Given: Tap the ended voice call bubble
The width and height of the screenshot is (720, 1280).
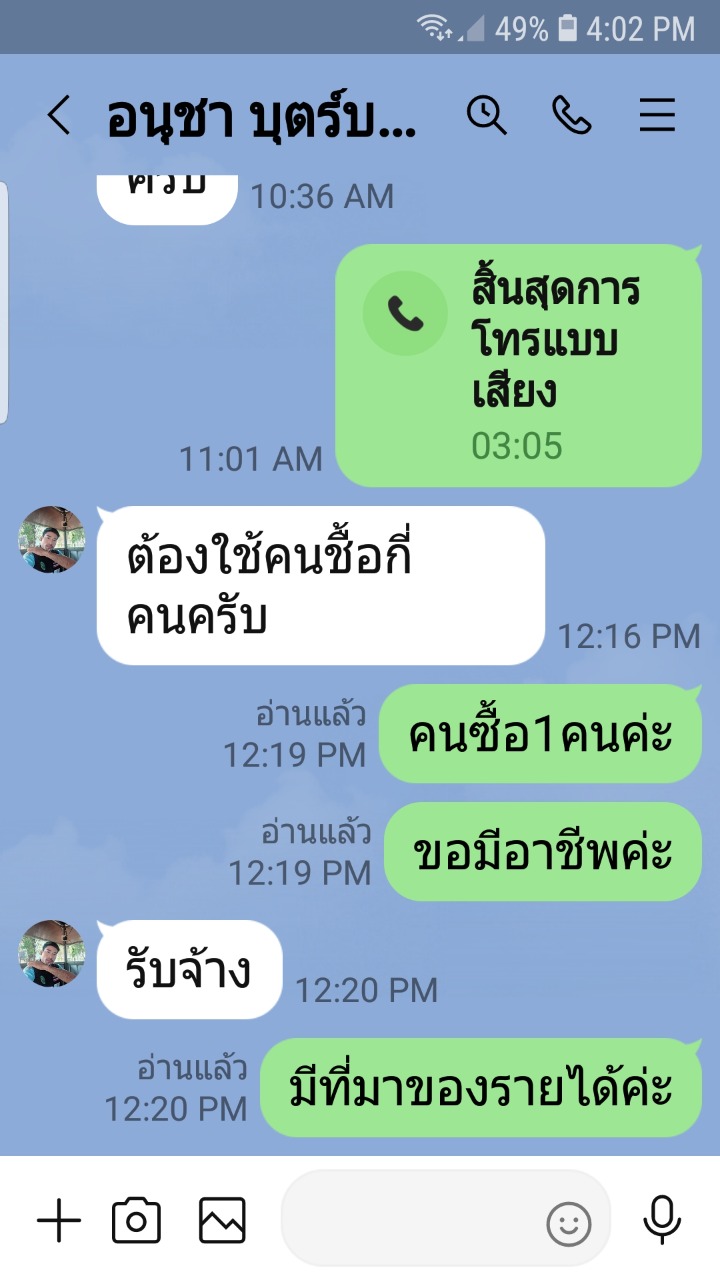Looking at the screenshot, I should pyautogui.click(x=517, y=365).
